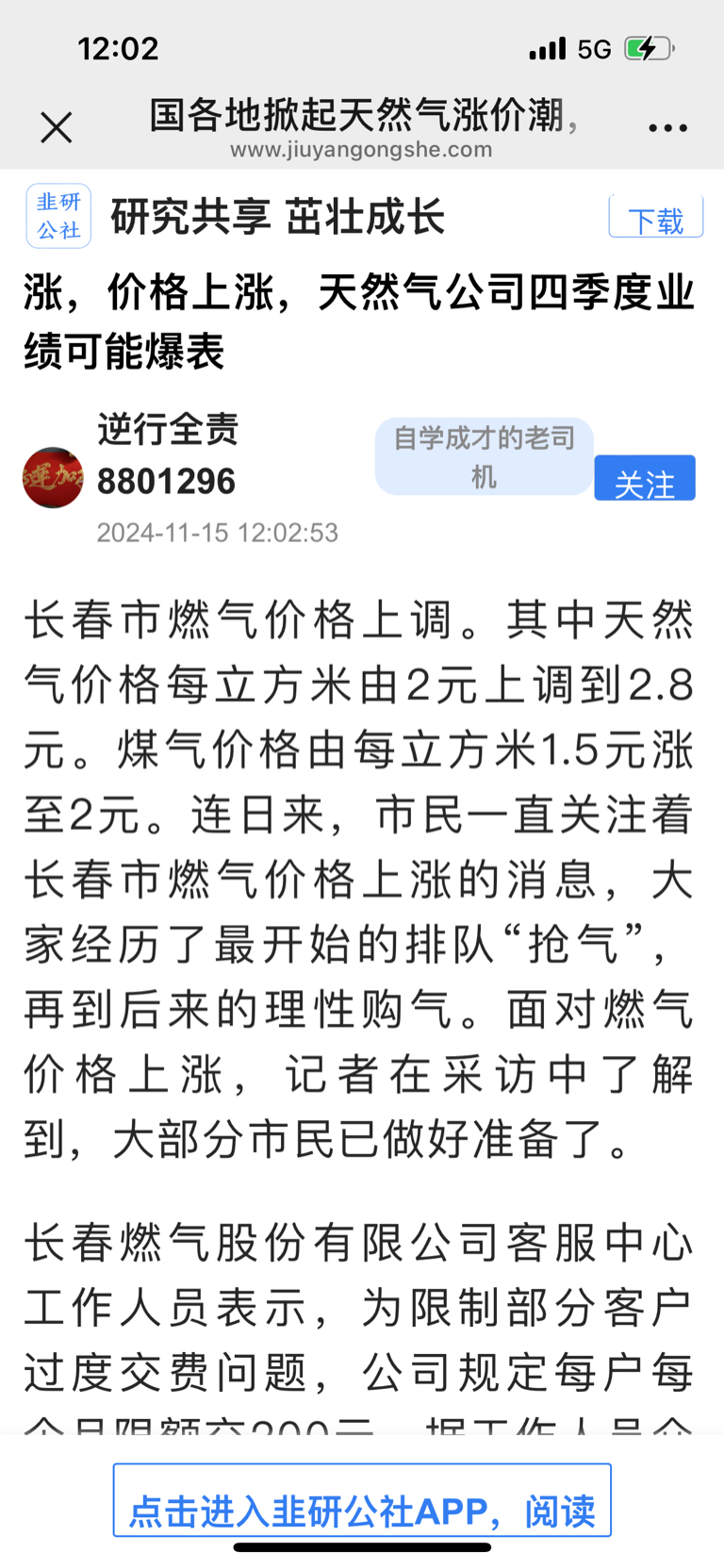This screenshot has height=1568, width=724.
Task: Close the article page with the X
Action: click(x=56, y=126)
